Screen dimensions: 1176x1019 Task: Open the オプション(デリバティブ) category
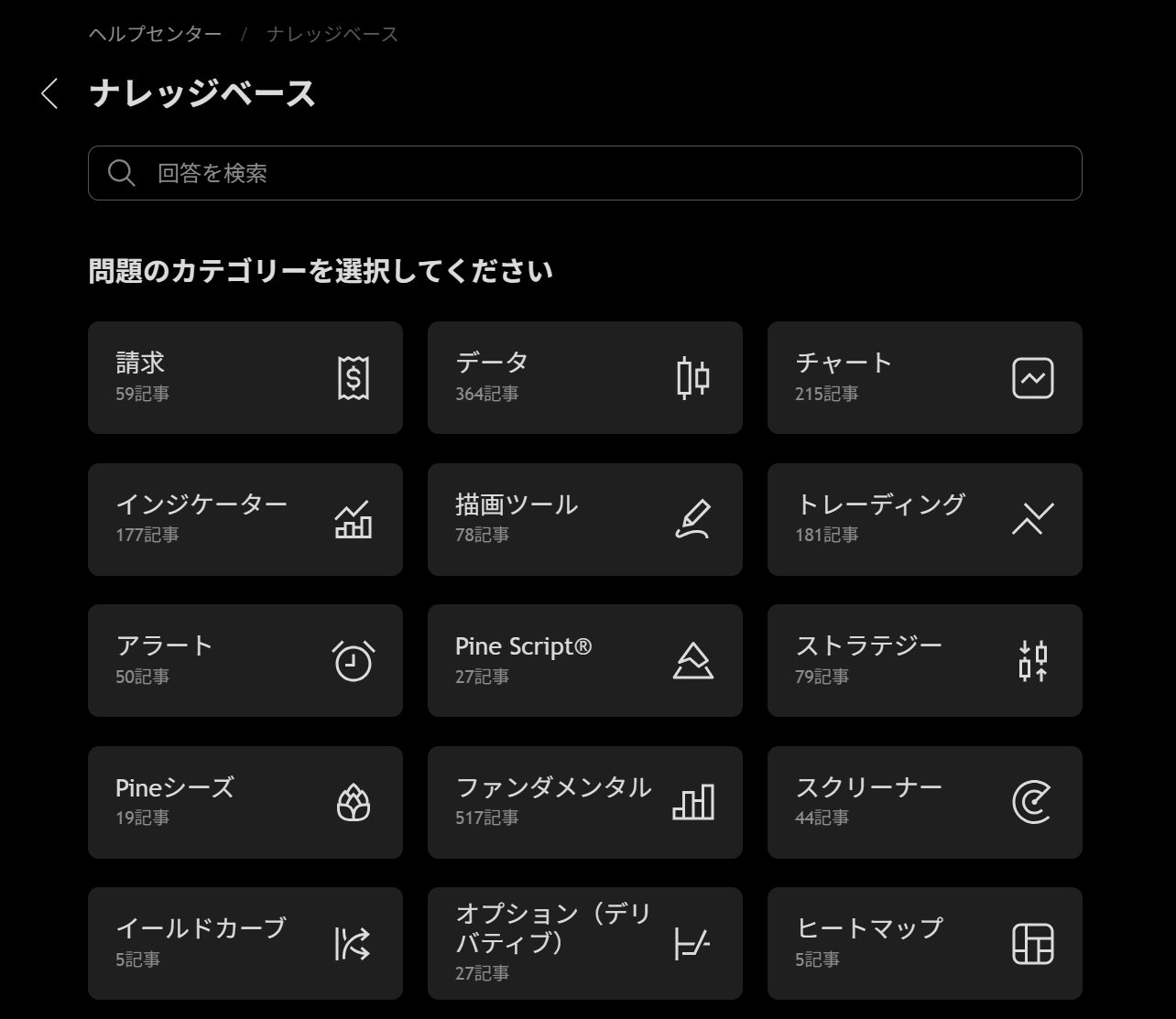[584, 943]
